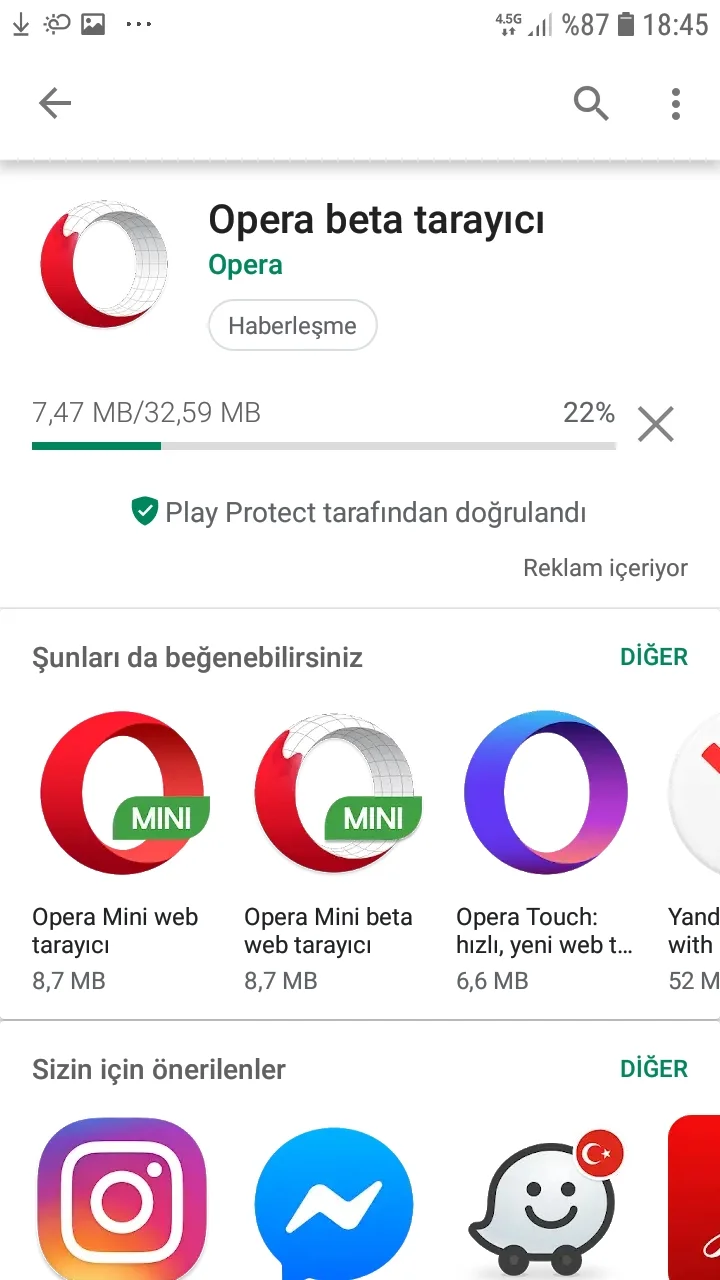Select the Haberleşme category chip
The height and width of the screenshot is (1280, 720).
coord(292,326)
